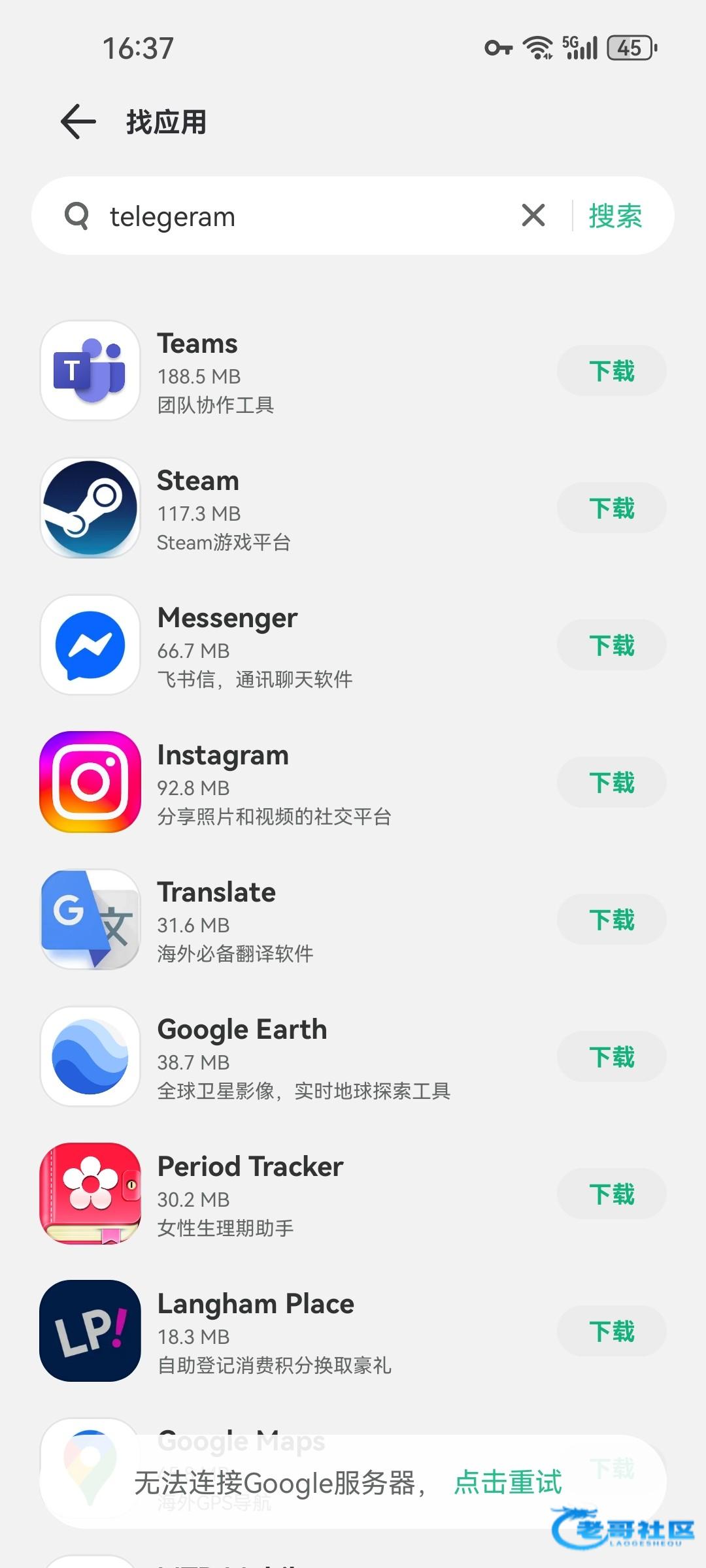706x1568 pixels.
Task: Tap the green 搜索 button
Action: [615, 216]
